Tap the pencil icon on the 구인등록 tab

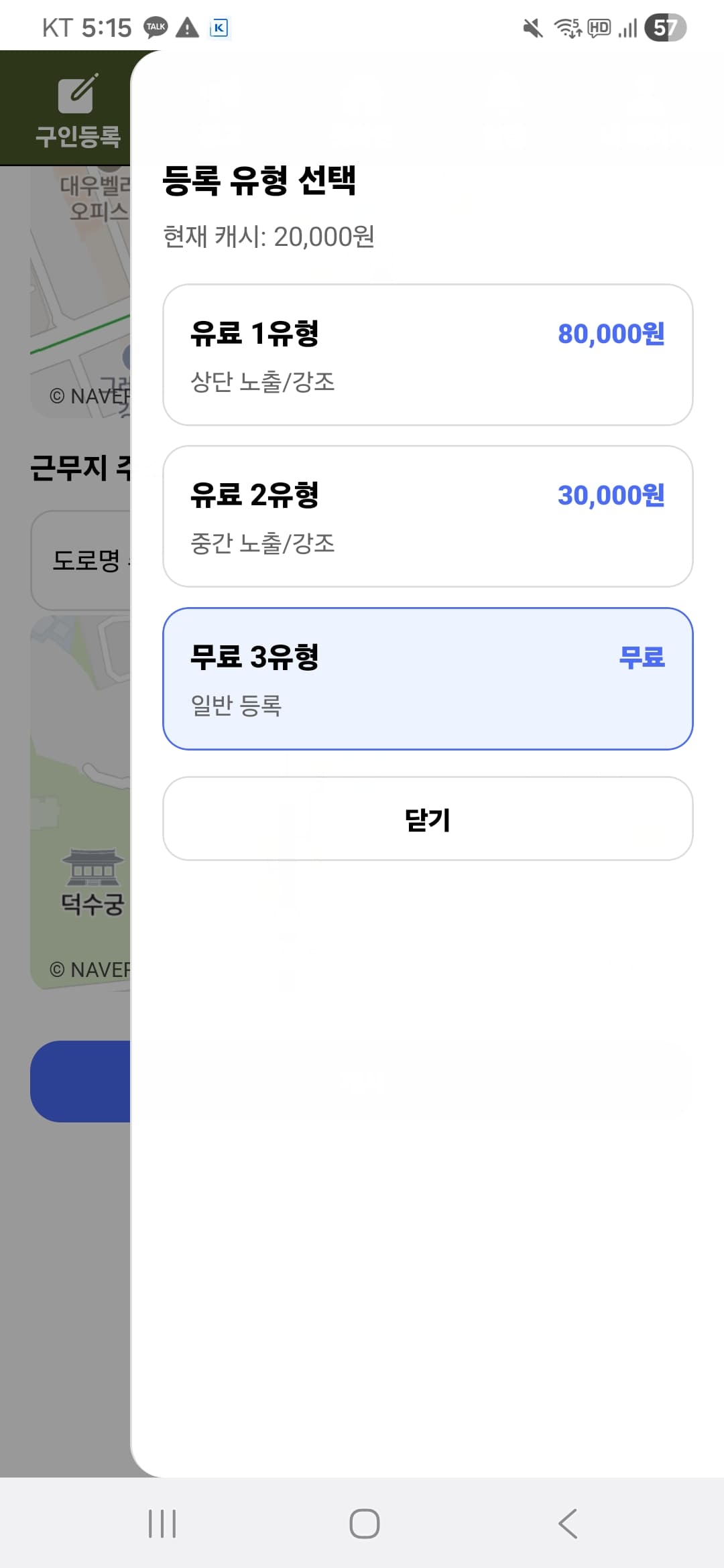pyautogui.click(x=75, y=94)
